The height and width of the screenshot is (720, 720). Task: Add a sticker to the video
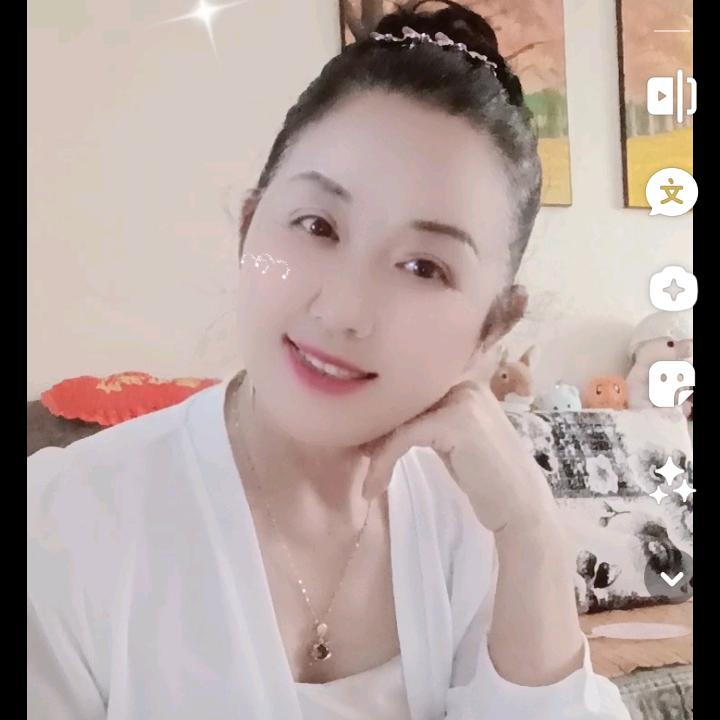click(671, 385)
